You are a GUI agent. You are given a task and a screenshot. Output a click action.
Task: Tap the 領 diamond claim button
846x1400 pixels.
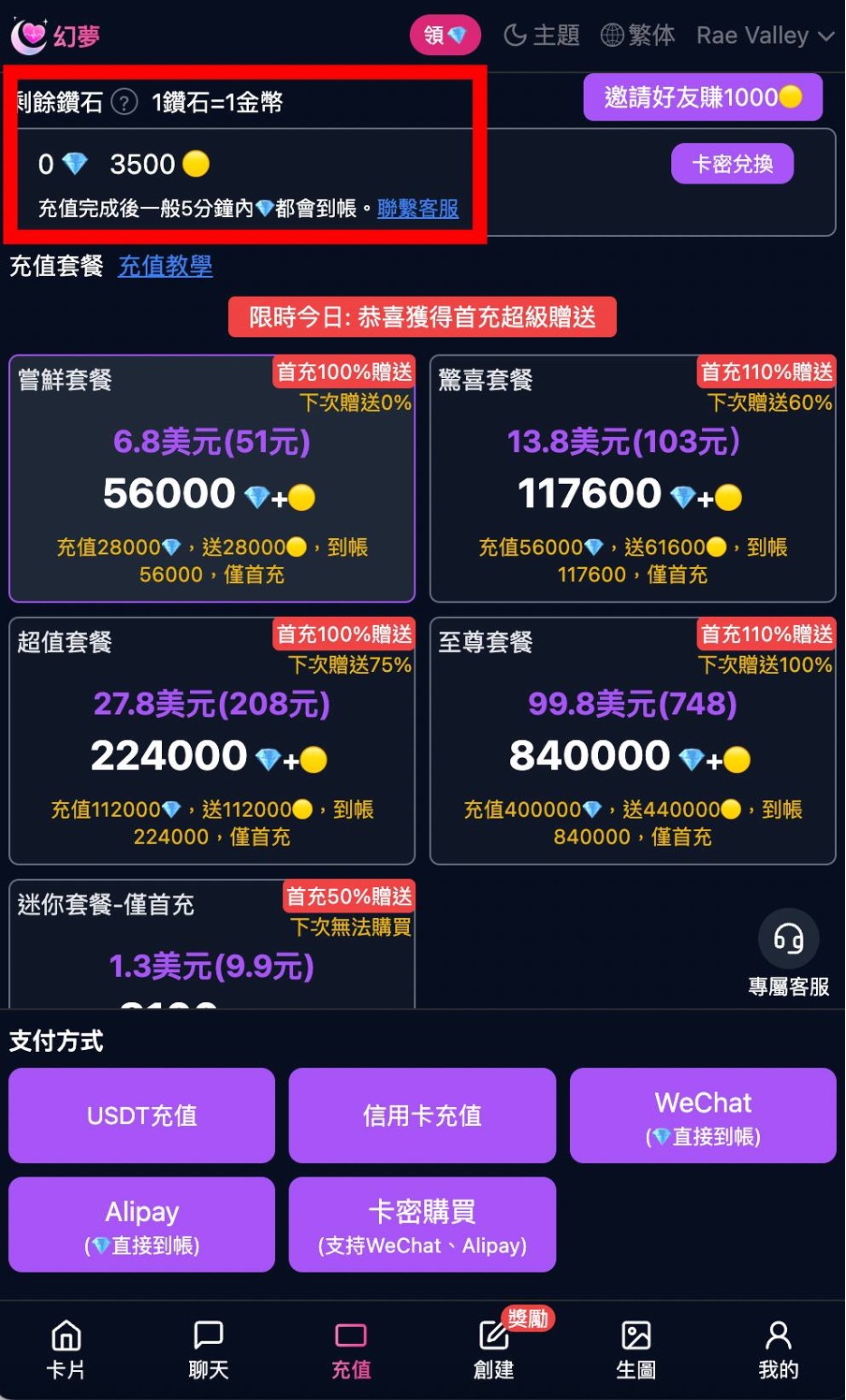(445, 36)
